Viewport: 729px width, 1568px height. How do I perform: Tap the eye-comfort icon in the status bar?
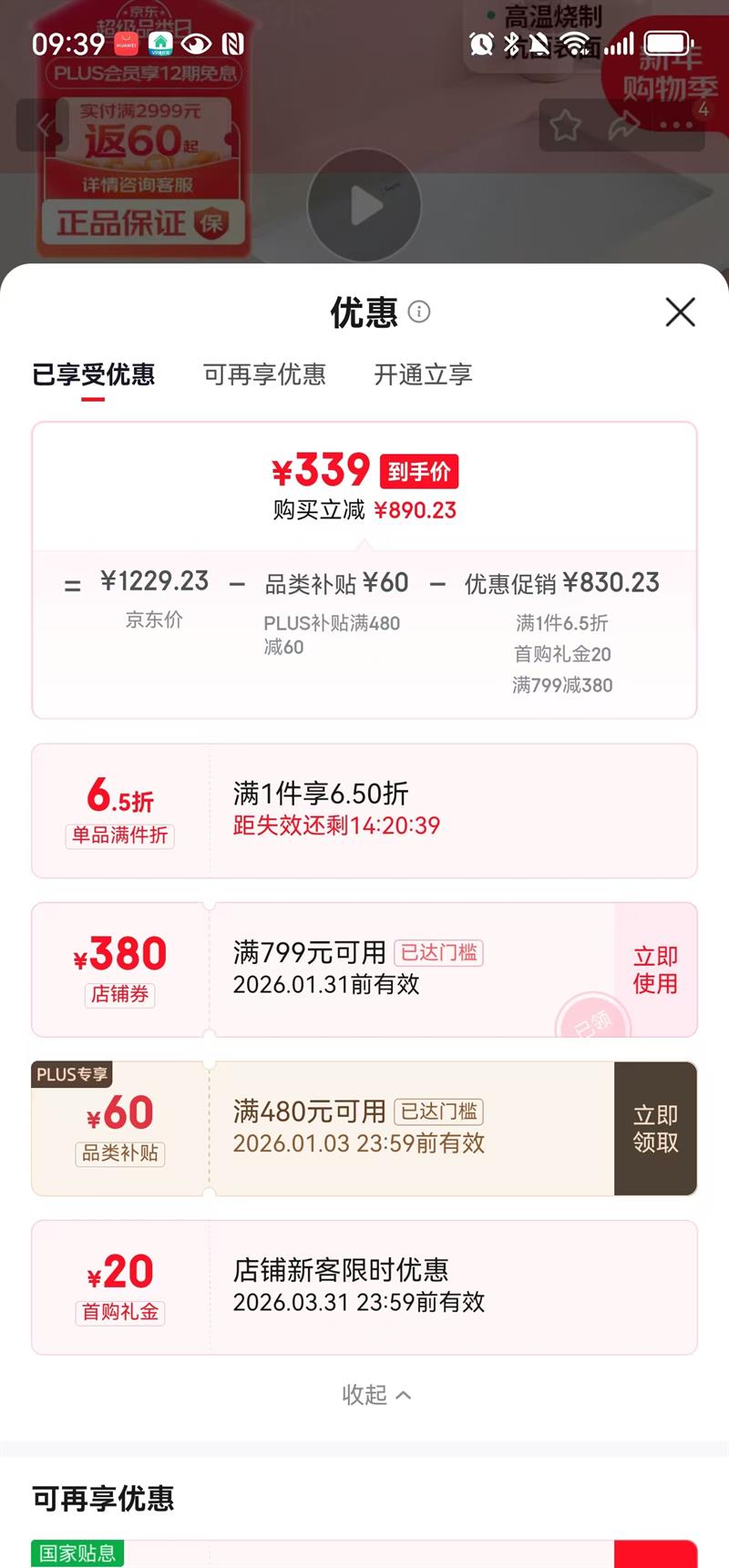(x=197, y=42)
